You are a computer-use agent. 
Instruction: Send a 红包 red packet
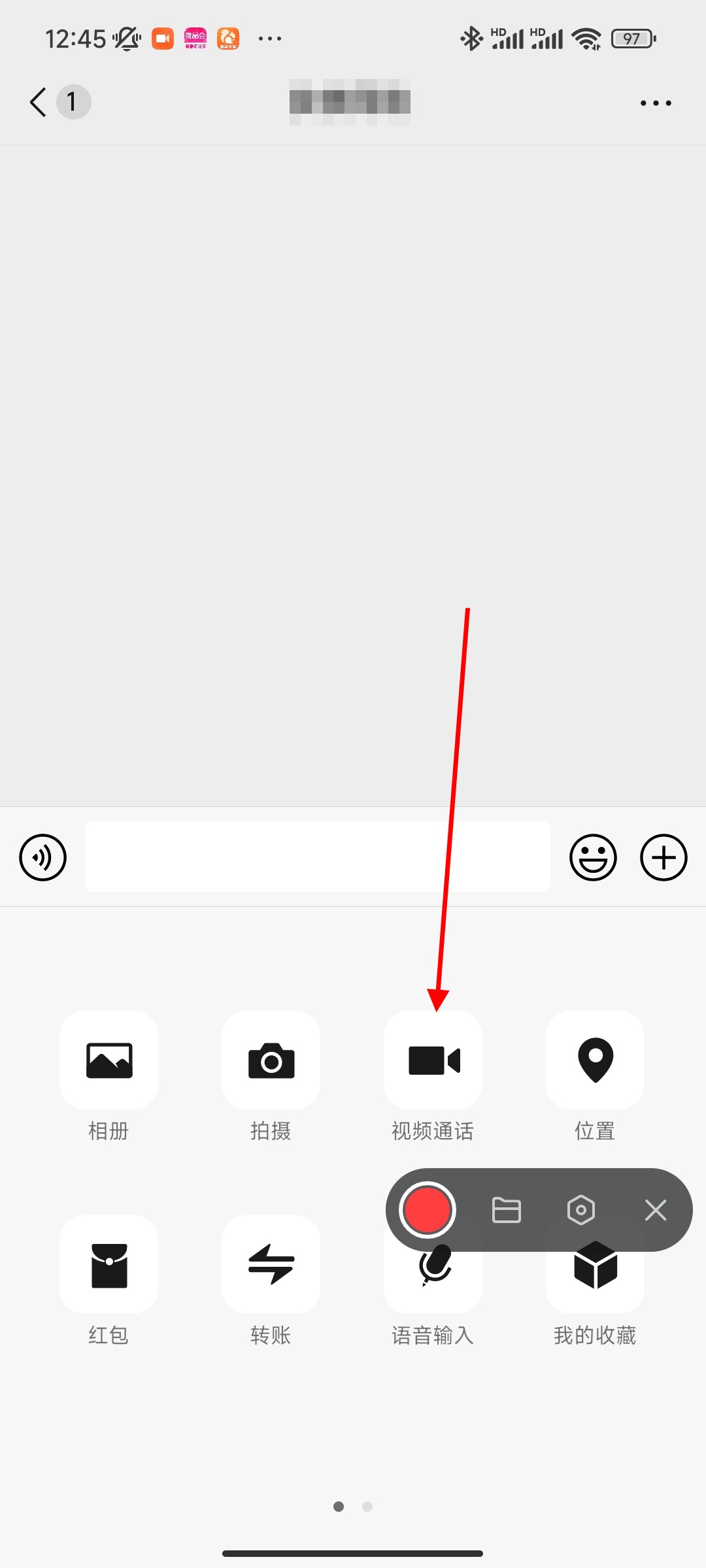point(109,1265)
